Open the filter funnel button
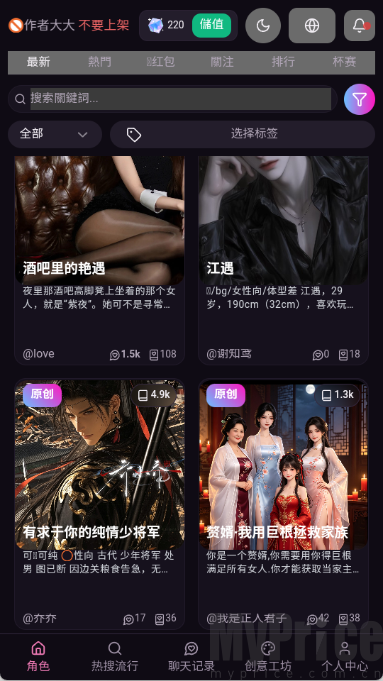Viewport: 383px width, 681px height. point(359,99)
